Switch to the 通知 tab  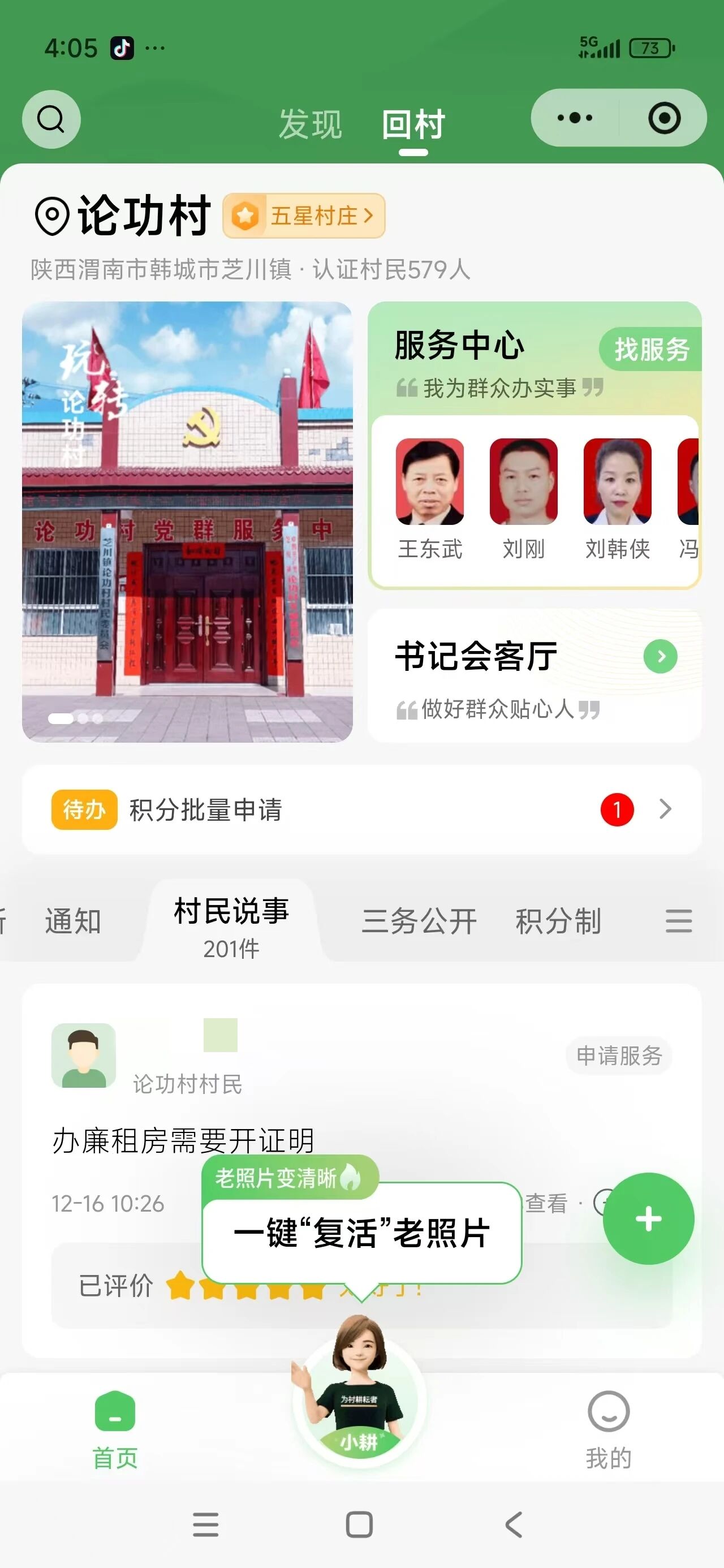pyautogui.click(x=72, y=920)
